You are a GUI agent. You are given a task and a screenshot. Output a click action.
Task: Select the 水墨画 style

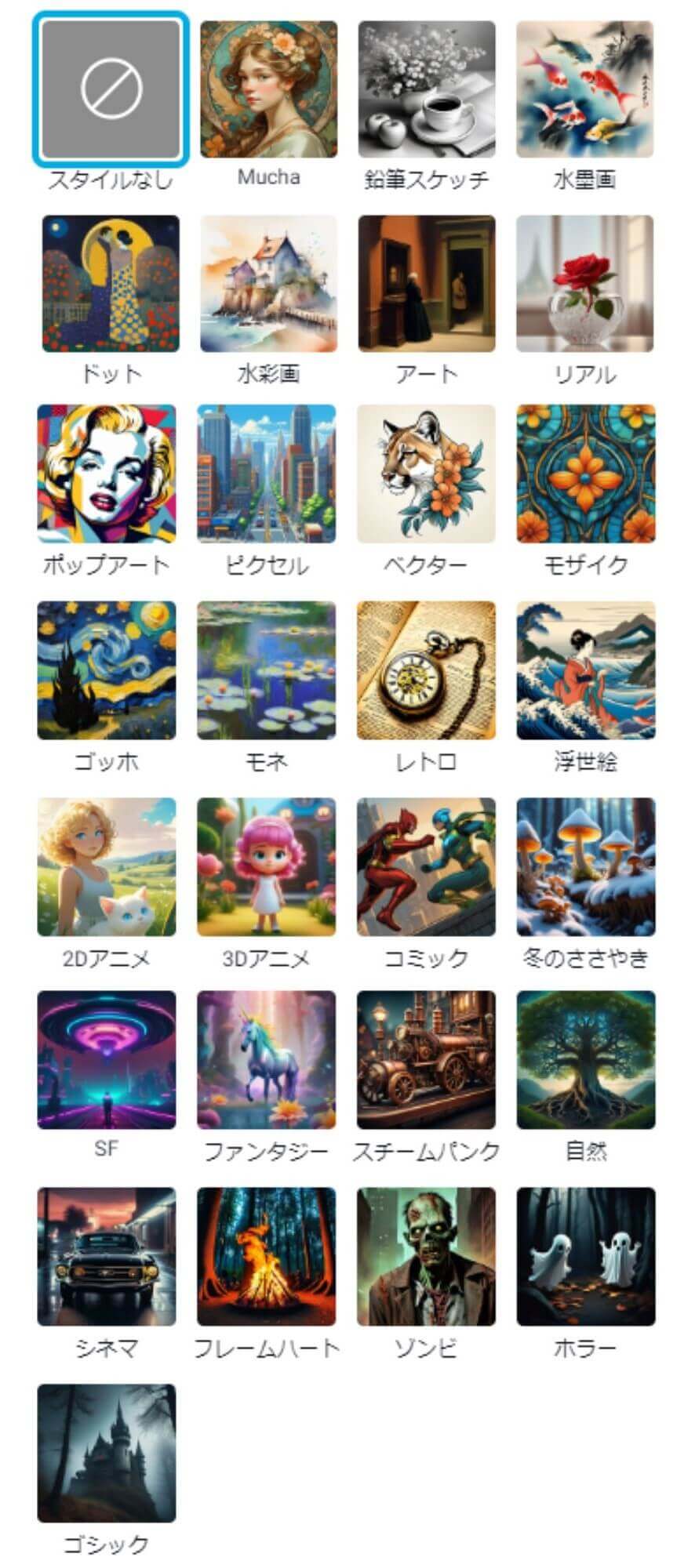coord(584,89)
